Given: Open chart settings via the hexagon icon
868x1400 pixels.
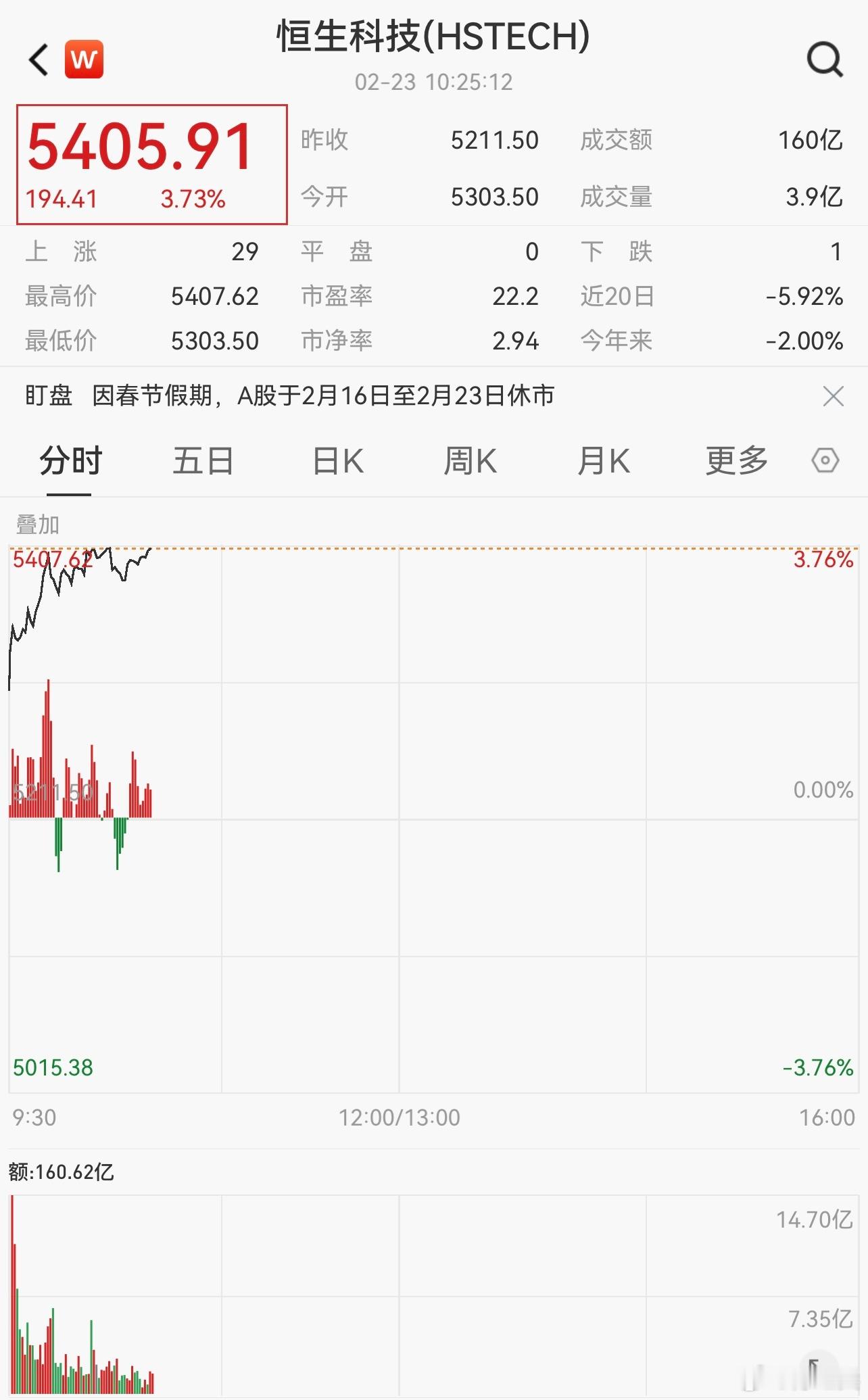Looking at the screenshot, I should click(x=824, y=460).
